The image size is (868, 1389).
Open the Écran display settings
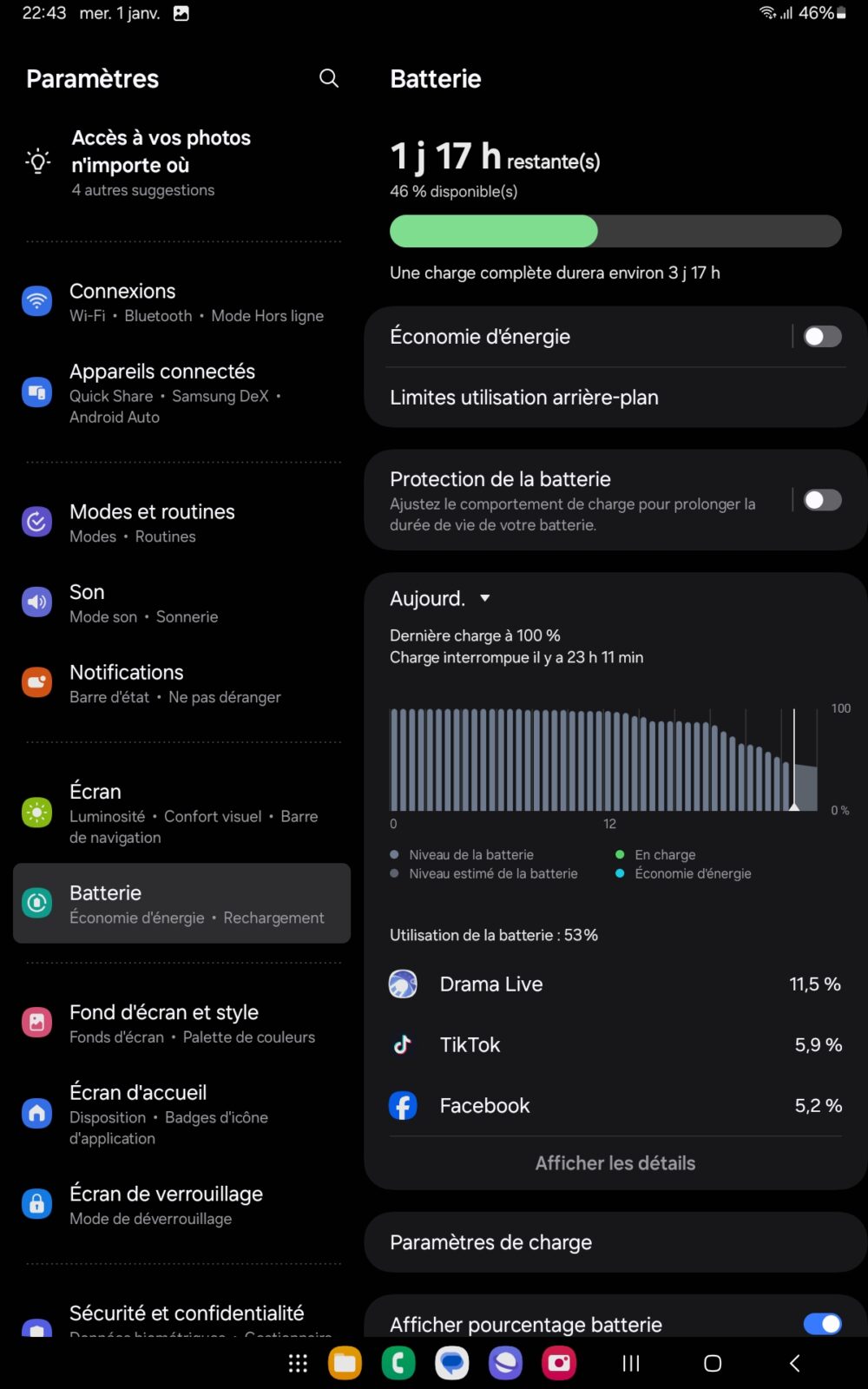182,813
